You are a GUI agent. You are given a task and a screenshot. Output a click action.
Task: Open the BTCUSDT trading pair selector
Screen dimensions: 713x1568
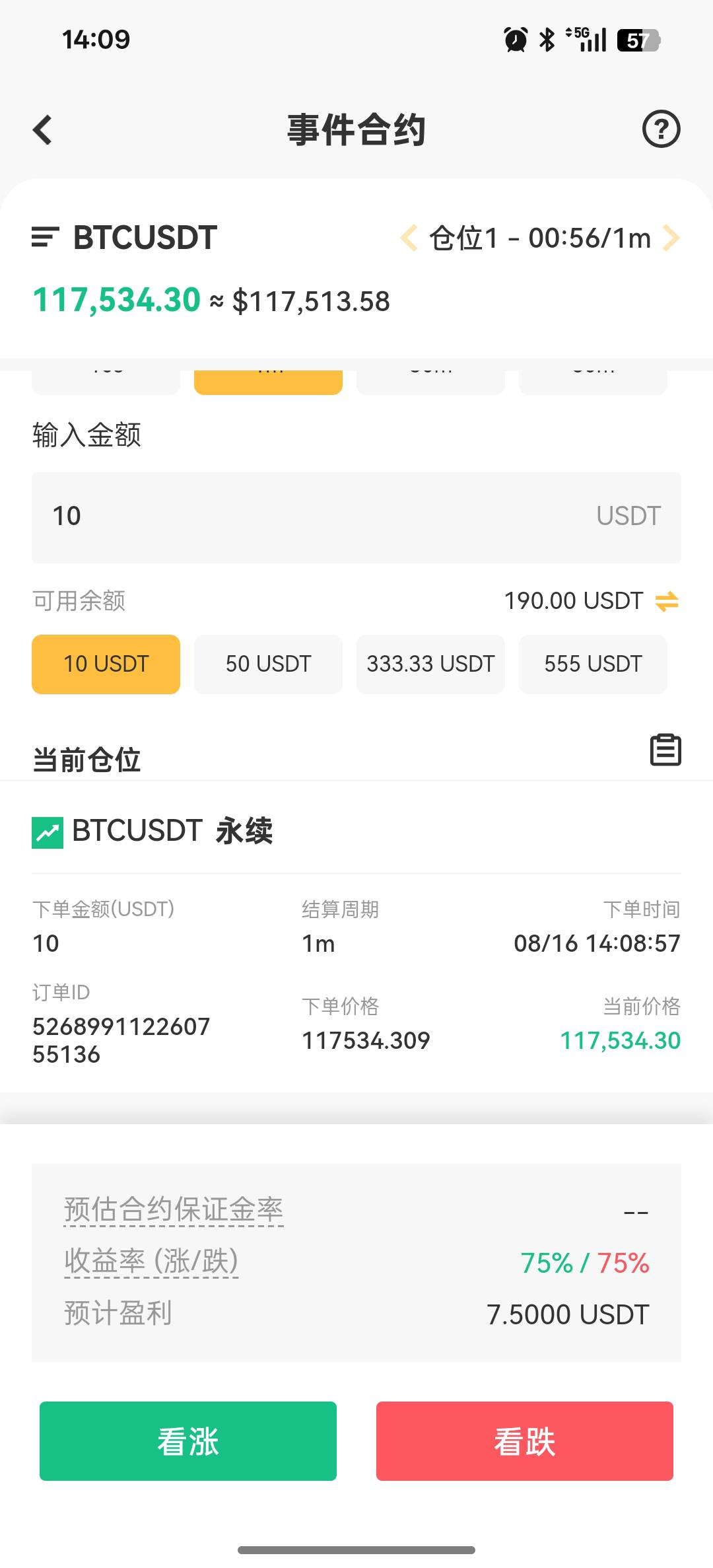(125, 238)
